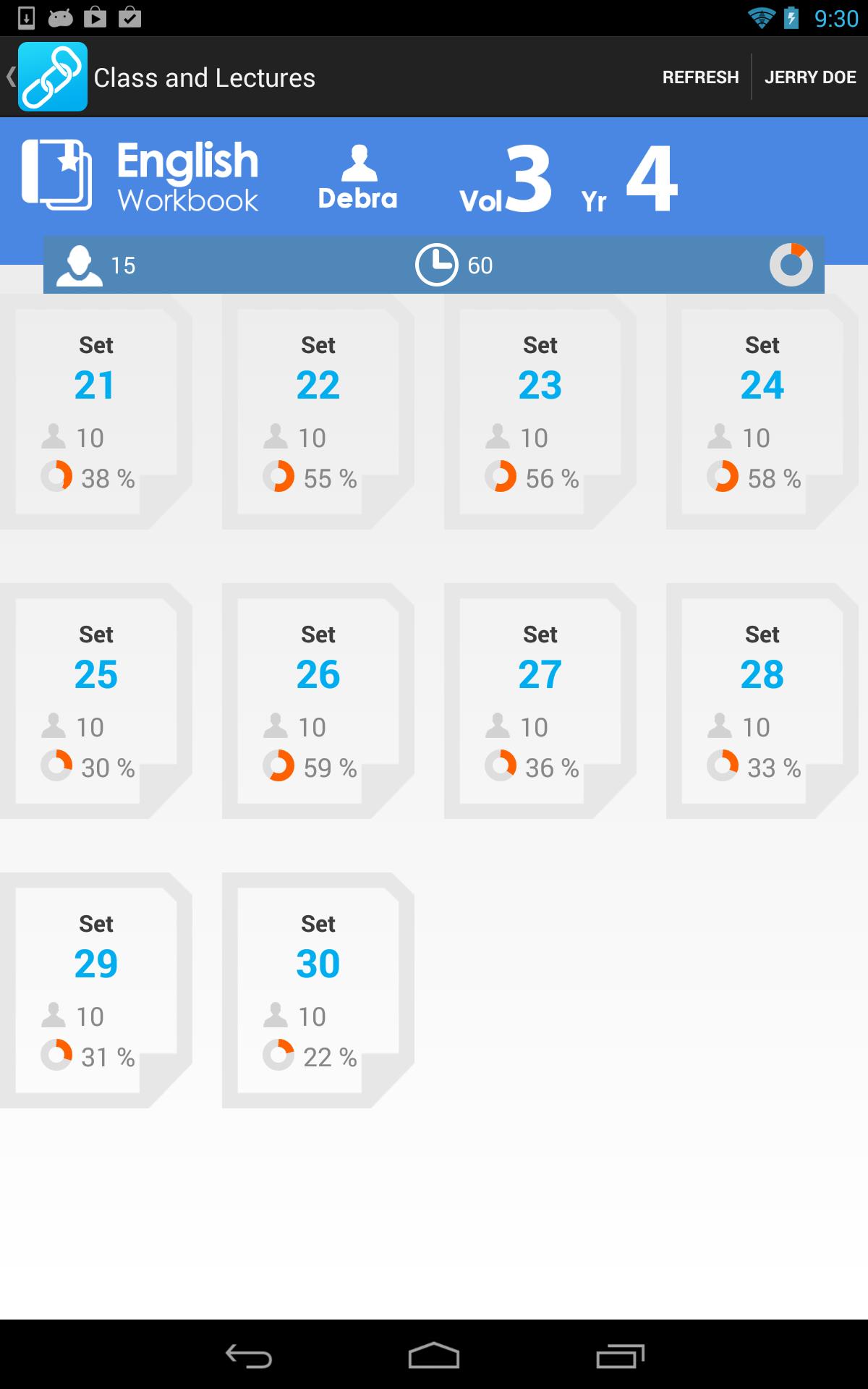Open Set 27 card
The width and height of the screenshot is (868, 1389).
[x=540, y=700]
